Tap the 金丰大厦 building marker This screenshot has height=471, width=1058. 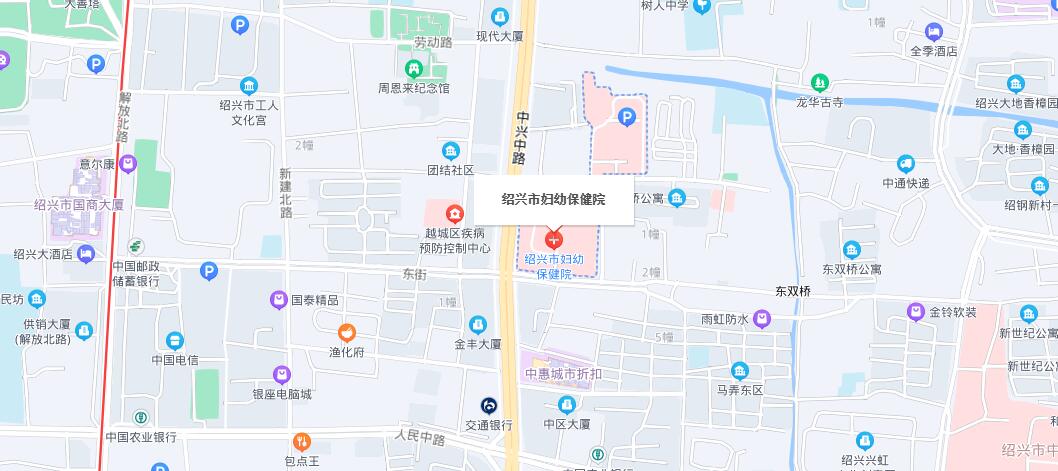[478, 324]
